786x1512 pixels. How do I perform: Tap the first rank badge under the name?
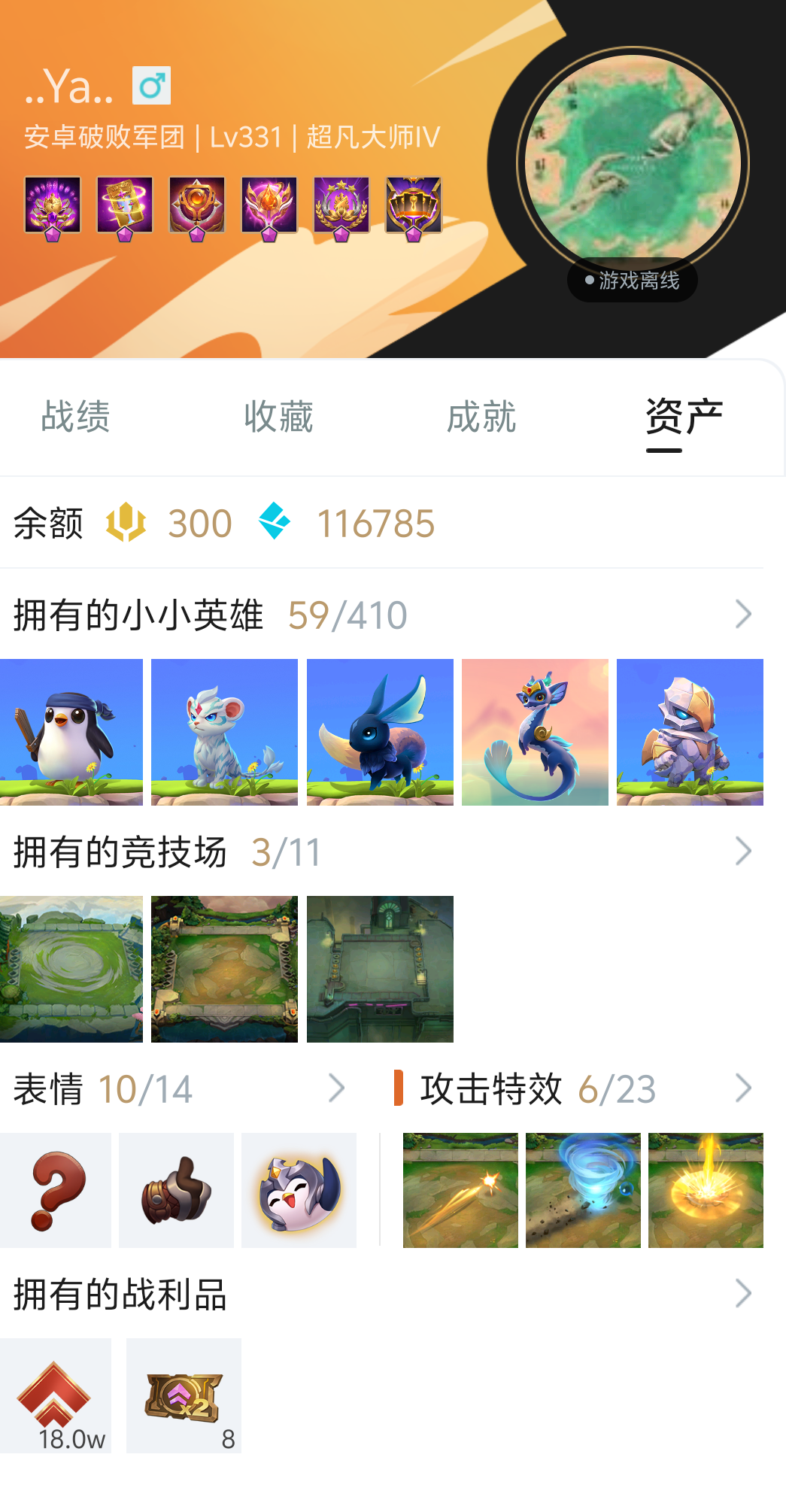[x=53, y=206]
